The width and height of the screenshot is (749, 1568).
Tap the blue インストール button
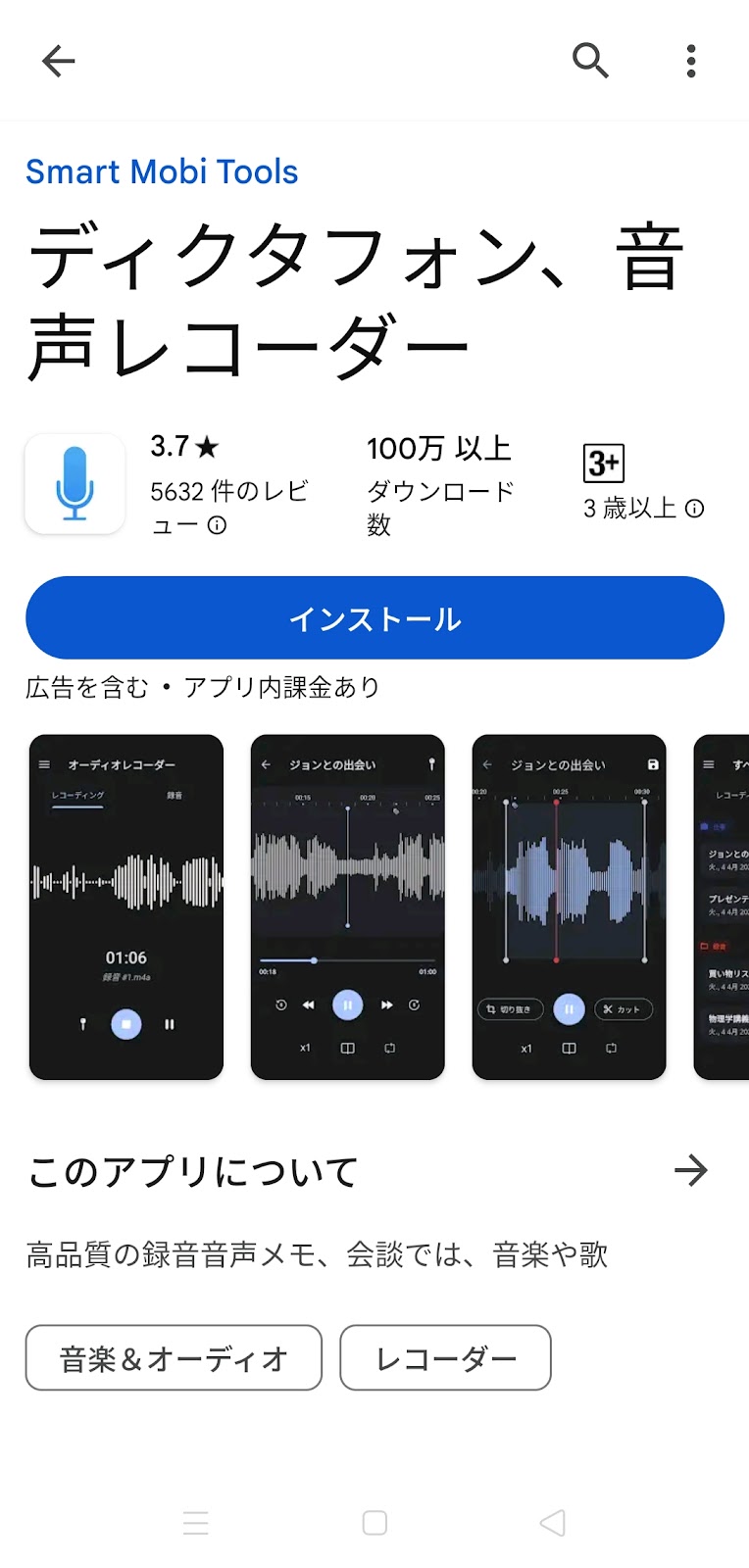click(x=374, y=618)
